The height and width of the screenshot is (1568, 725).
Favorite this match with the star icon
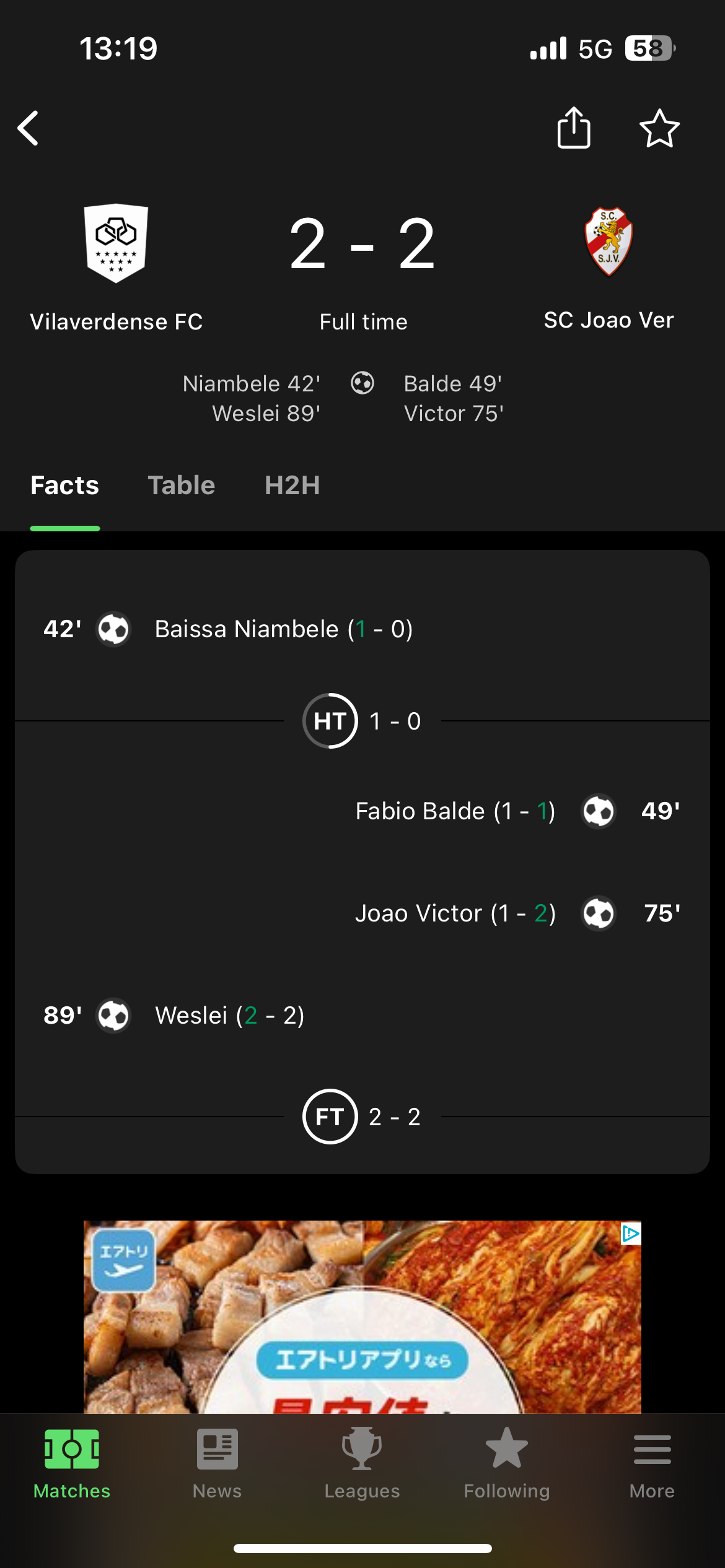(659, 128)
